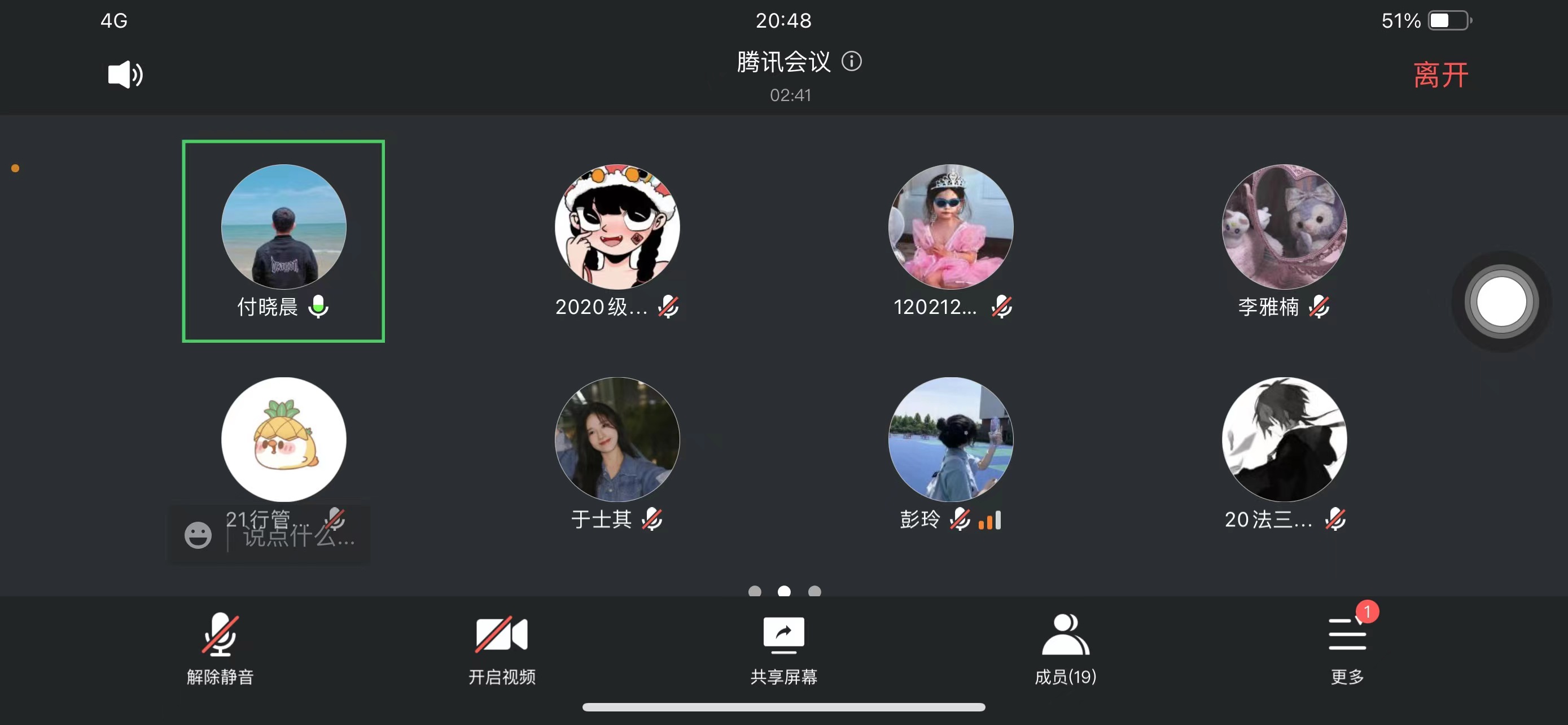
Task: Select participant tile 付晓晨
Action: point(284,241)
